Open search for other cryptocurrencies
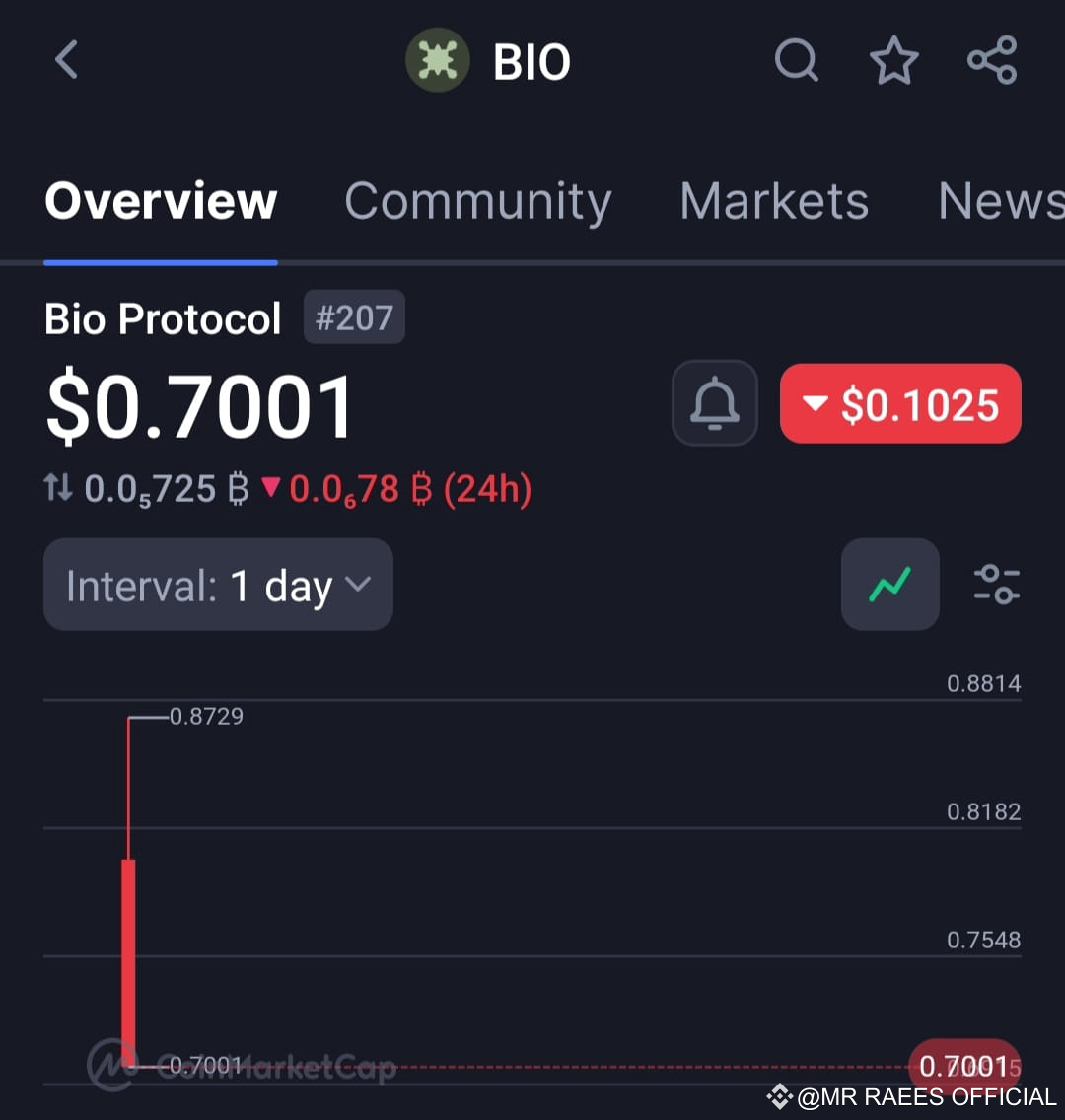This screenshot has height=1120, width=1065. point(797,59)
